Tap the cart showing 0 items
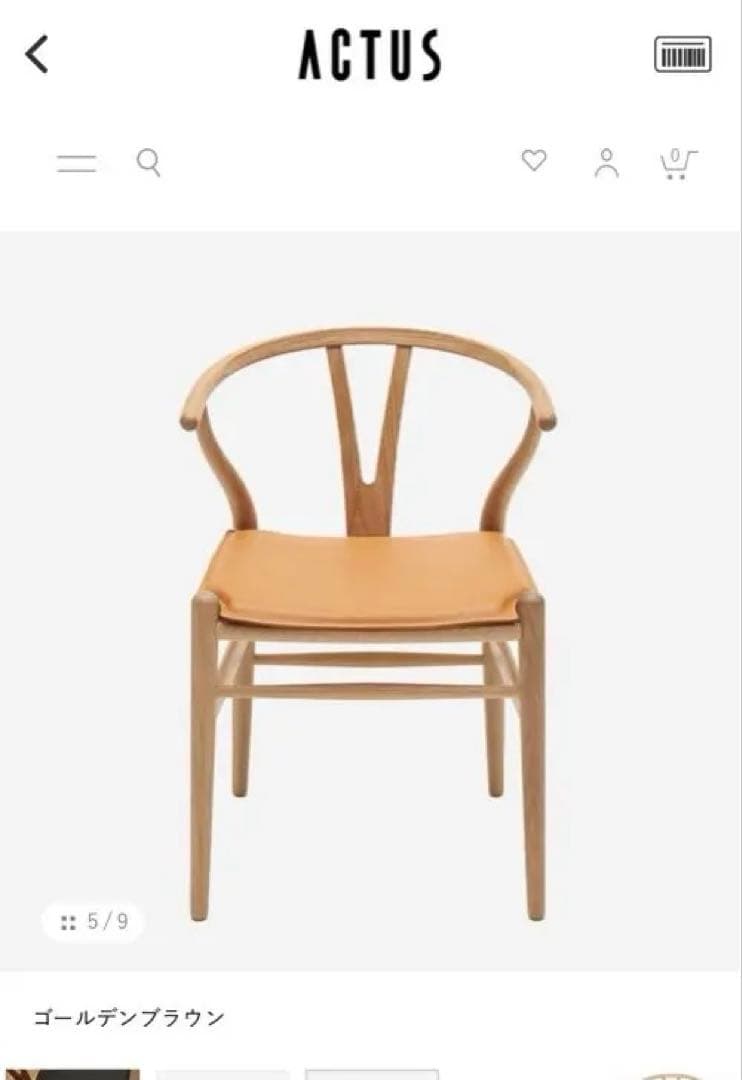The height and width of the screenshot is (1080, 742). (x=679, y=164)
